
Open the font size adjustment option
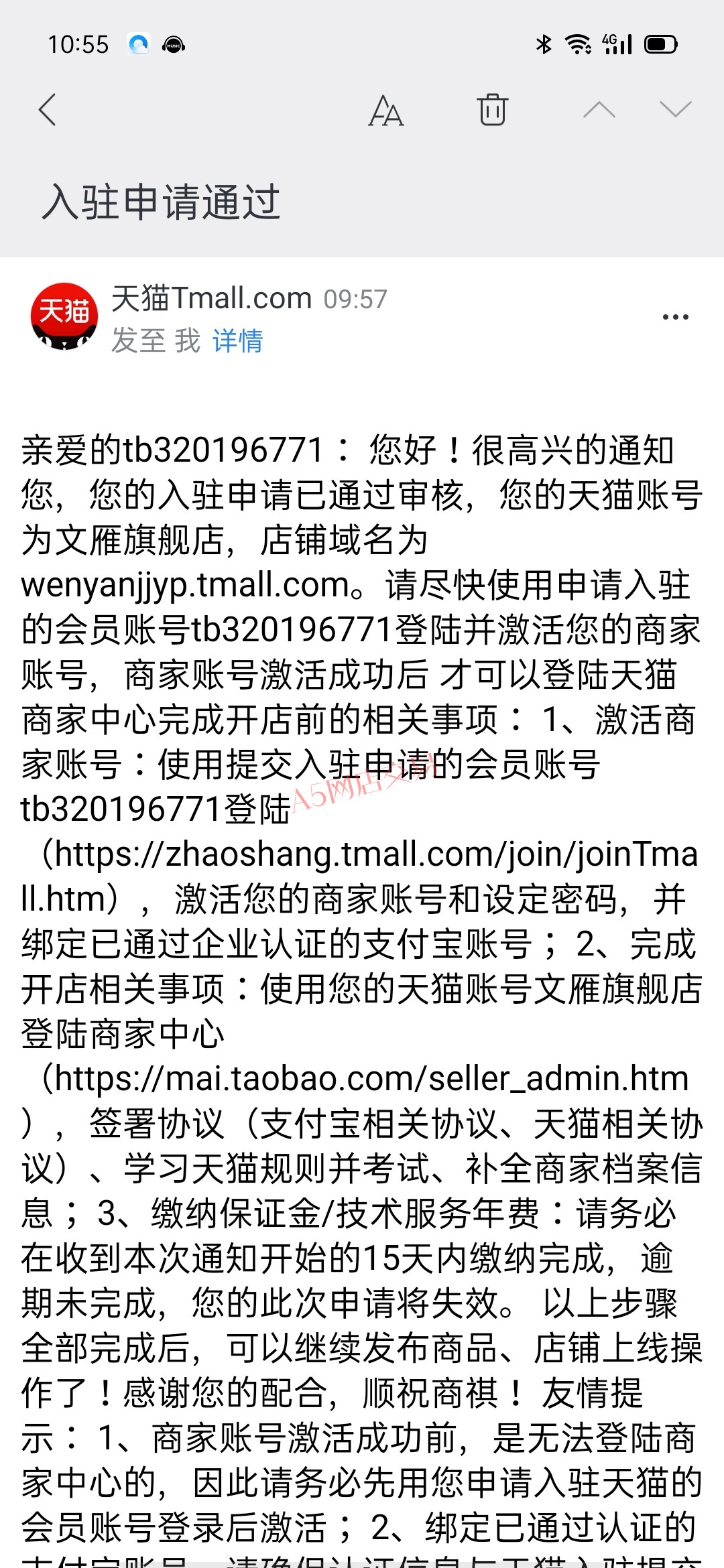pyautogui.click(x=386, y=110)
